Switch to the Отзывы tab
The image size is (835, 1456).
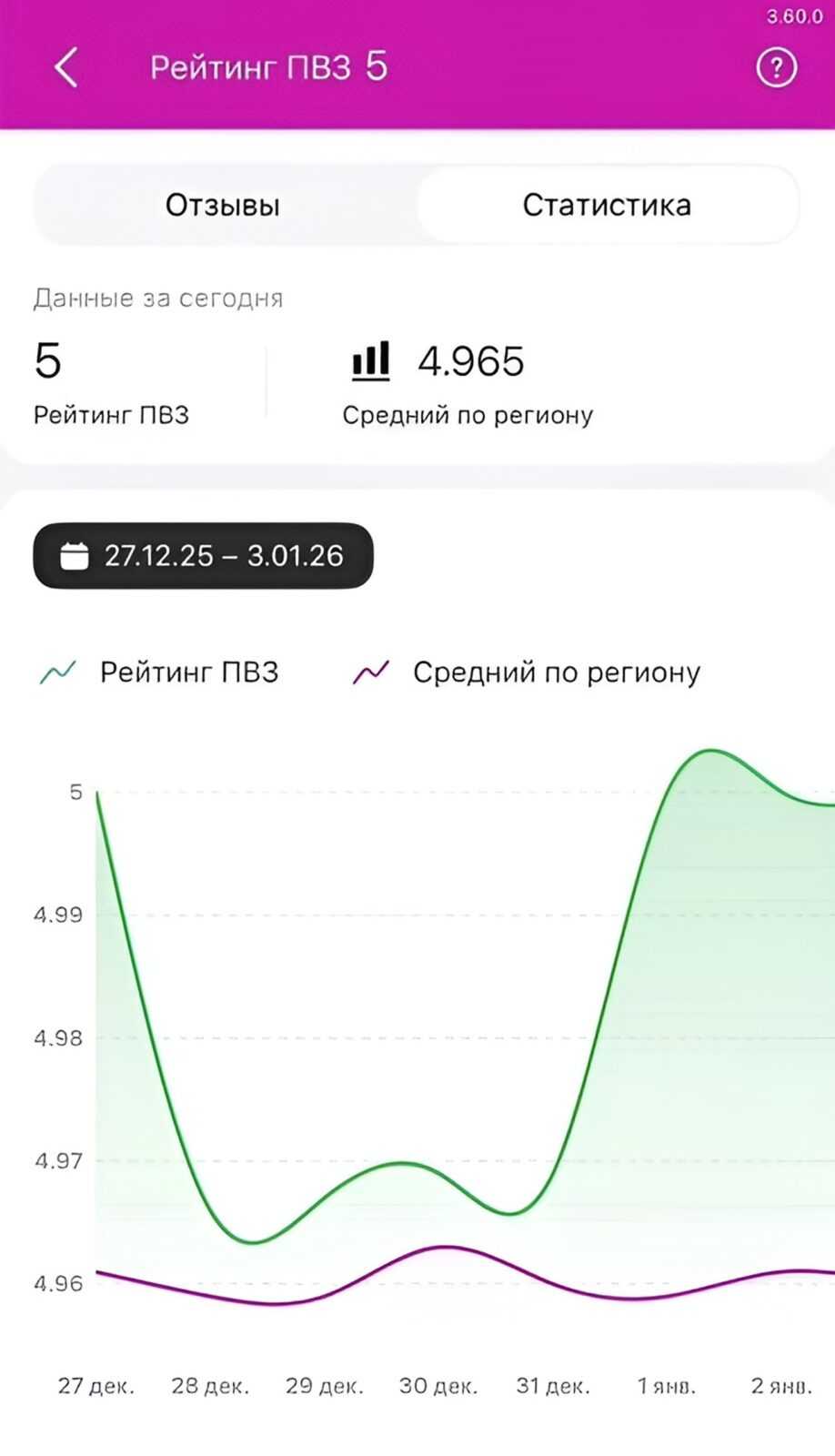(223, 206)
